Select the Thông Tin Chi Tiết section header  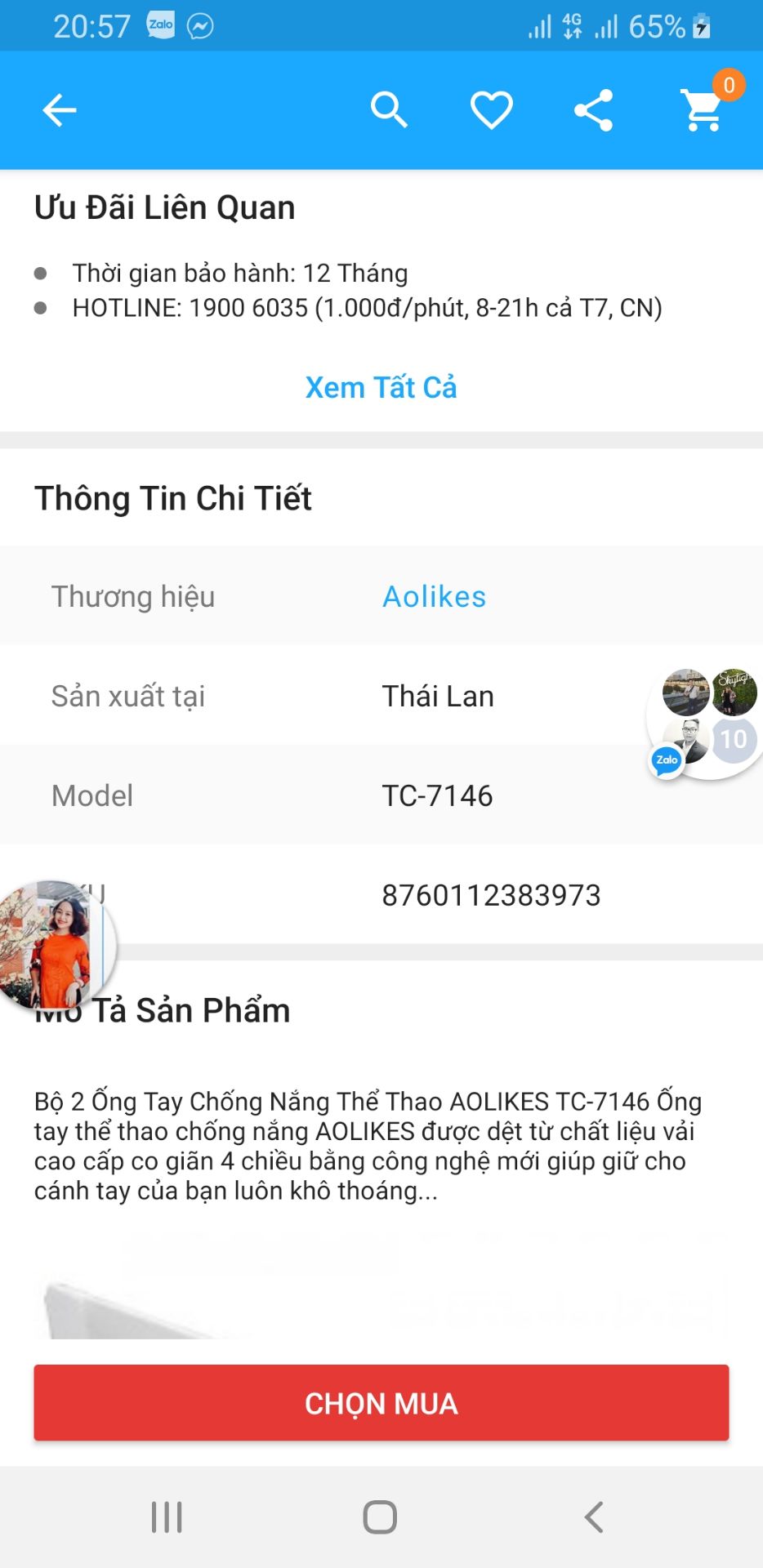[172, 499]
